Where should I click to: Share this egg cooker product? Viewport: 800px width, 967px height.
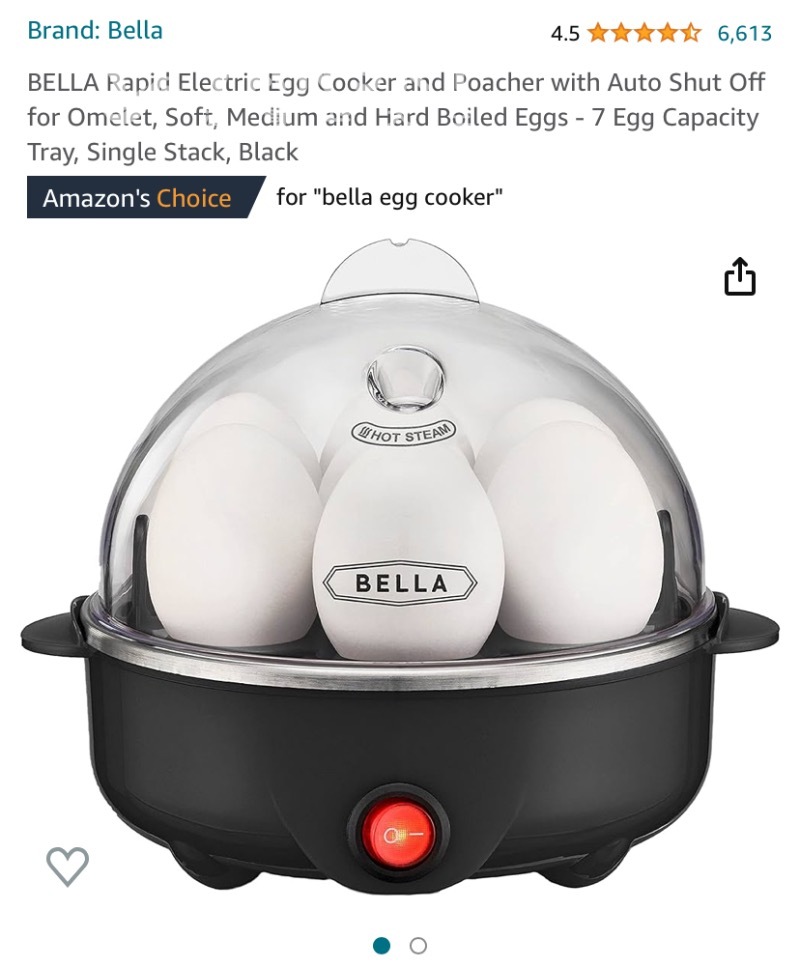point(739,277)
